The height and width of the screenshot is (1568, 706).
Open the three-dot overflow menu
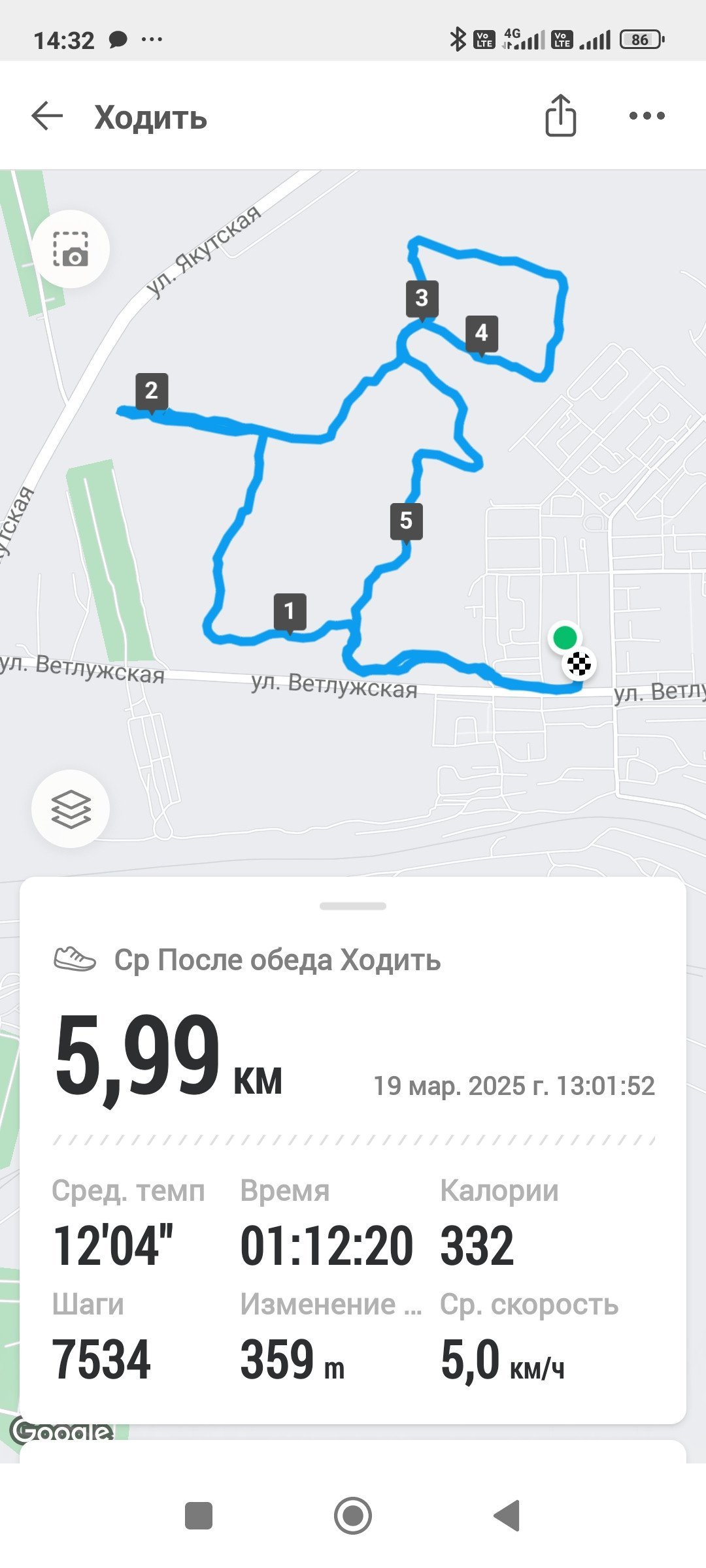pyautogui.click(x=647, y=116)
